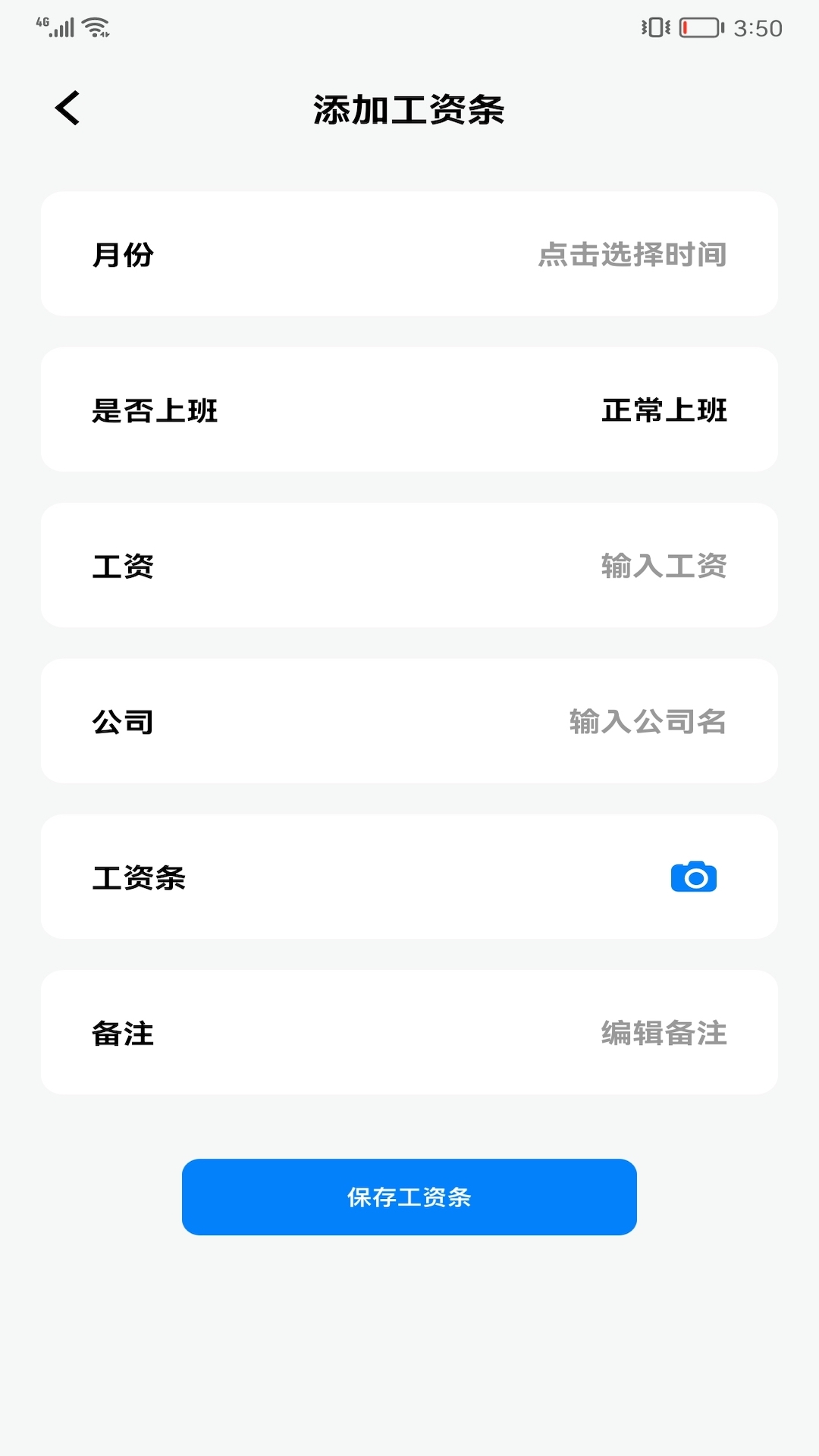Click the camera icon to add salary slip photo
819x1456 pixels.
coord(694,877)
